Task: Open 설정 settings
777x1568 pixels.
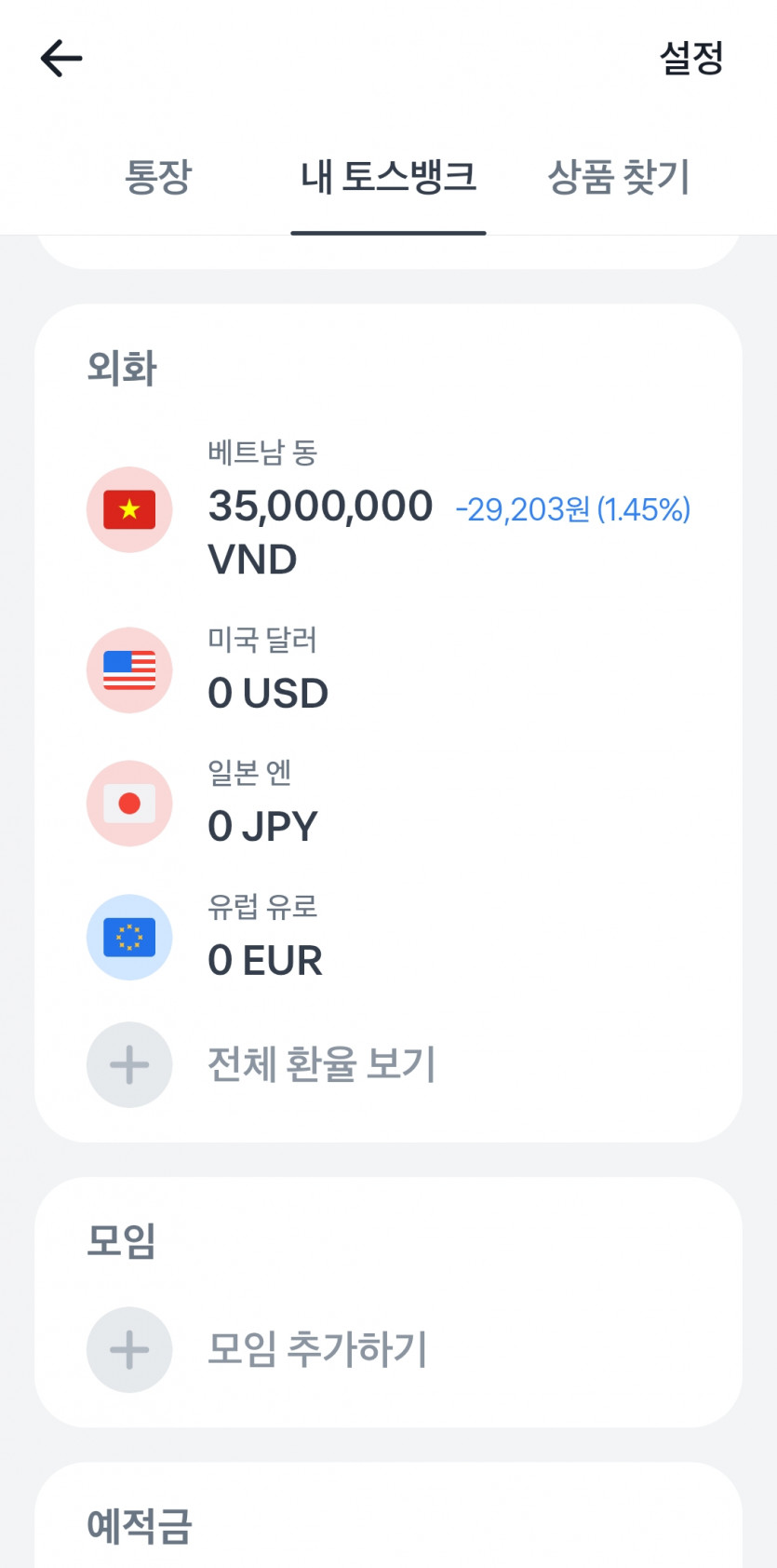Action: click(690, 59)
